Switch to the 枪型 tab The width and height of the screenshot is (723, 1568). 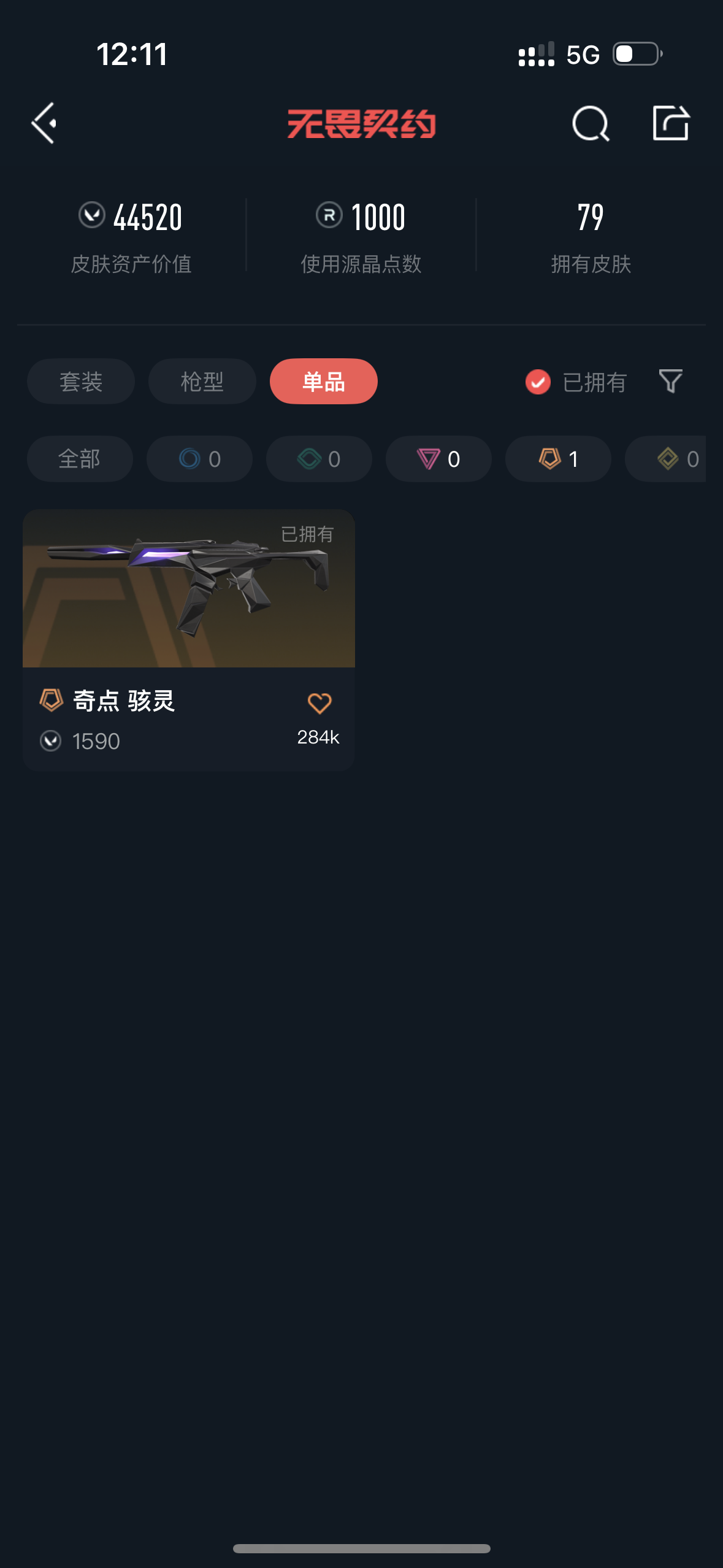tap(202, 382)
